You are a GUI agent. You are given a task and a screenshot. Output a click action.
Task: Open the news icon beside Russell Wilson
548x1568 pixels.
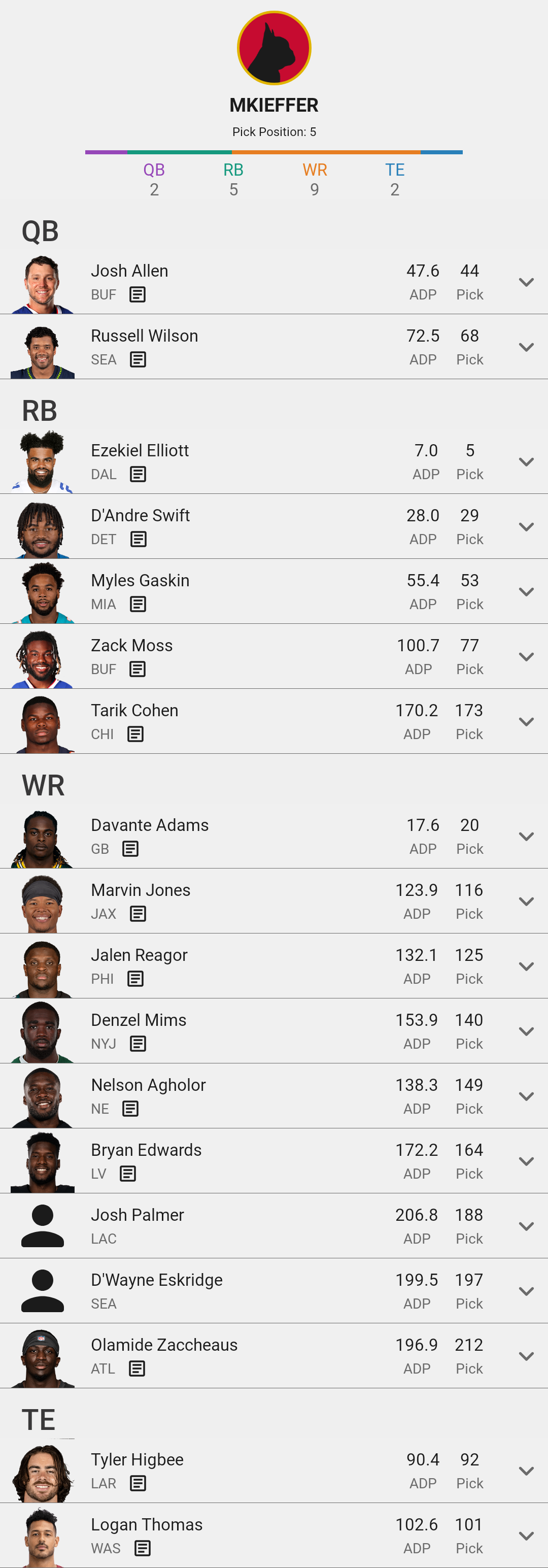(x=138, y=360)
